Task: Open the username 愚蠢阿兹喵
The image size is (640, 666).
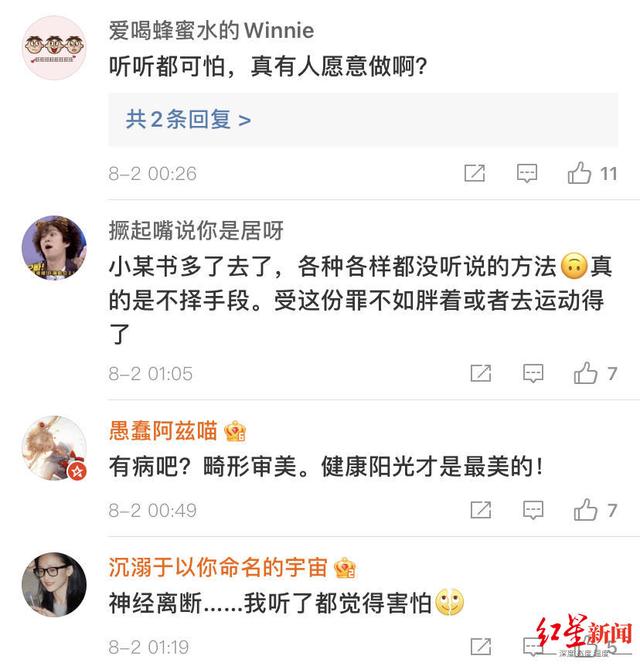Action: click(163, 431)
